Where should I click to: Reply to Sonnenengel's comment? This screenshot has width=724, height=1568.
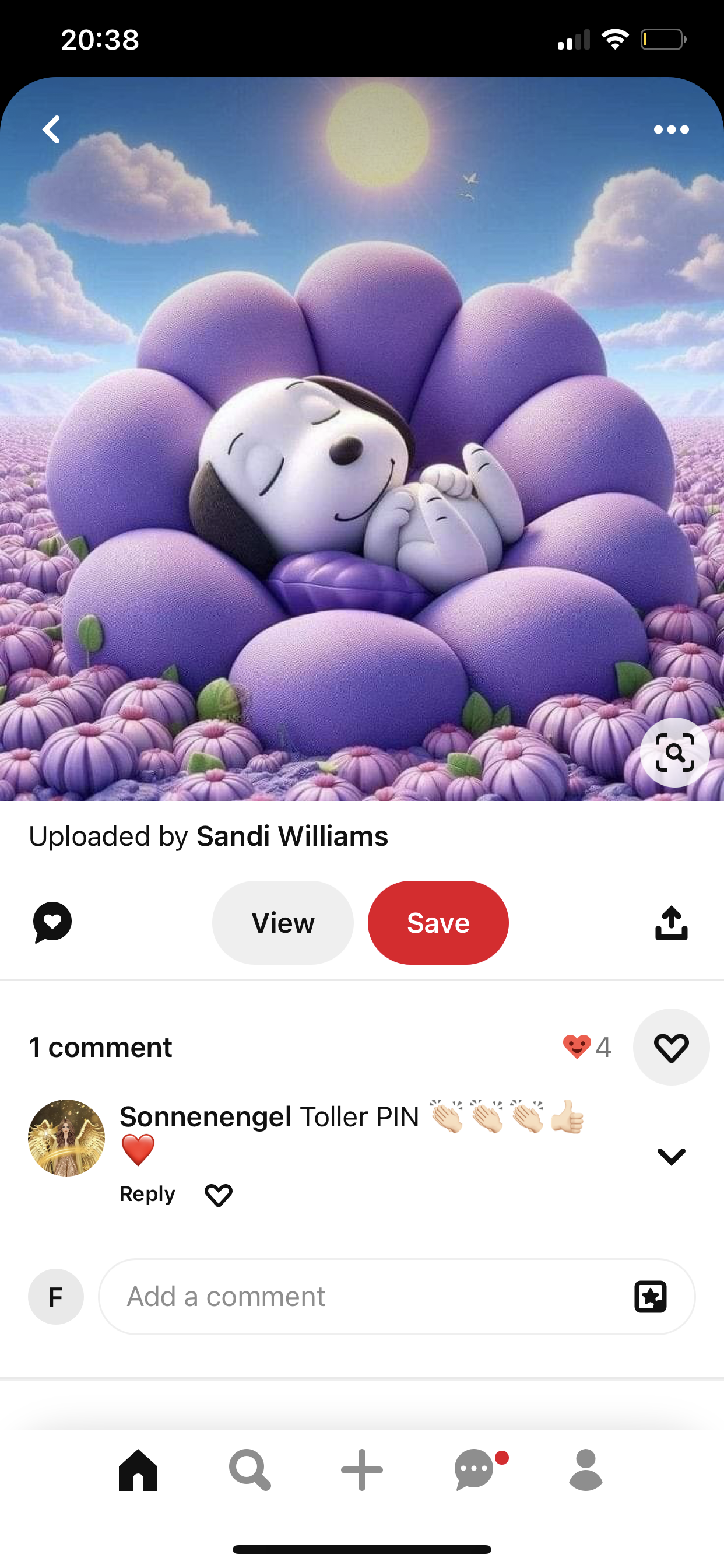coord(147,1193)
